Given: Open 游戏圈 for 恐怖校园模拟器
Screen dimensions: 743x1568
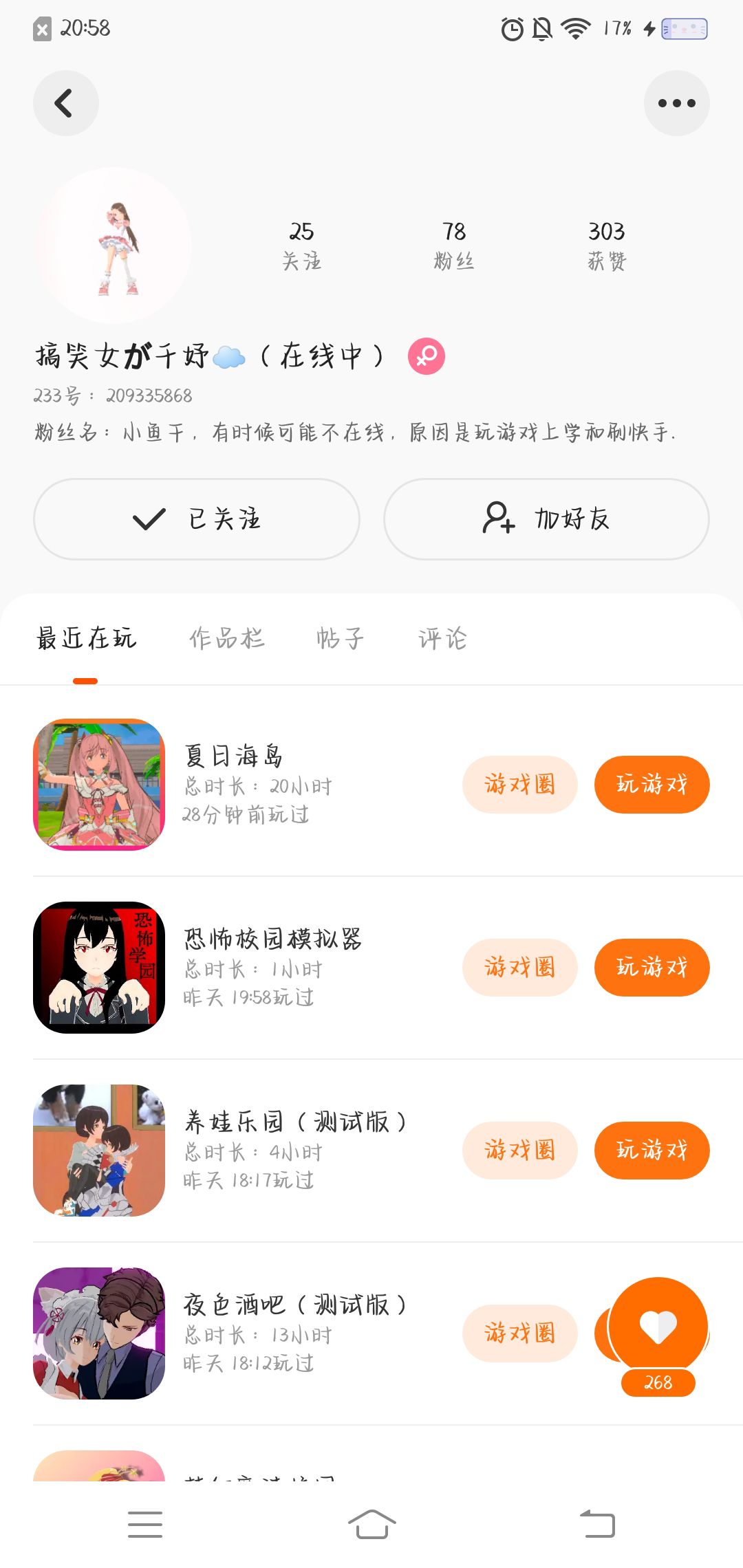Looking at the screenshot, I should point(519,968).
